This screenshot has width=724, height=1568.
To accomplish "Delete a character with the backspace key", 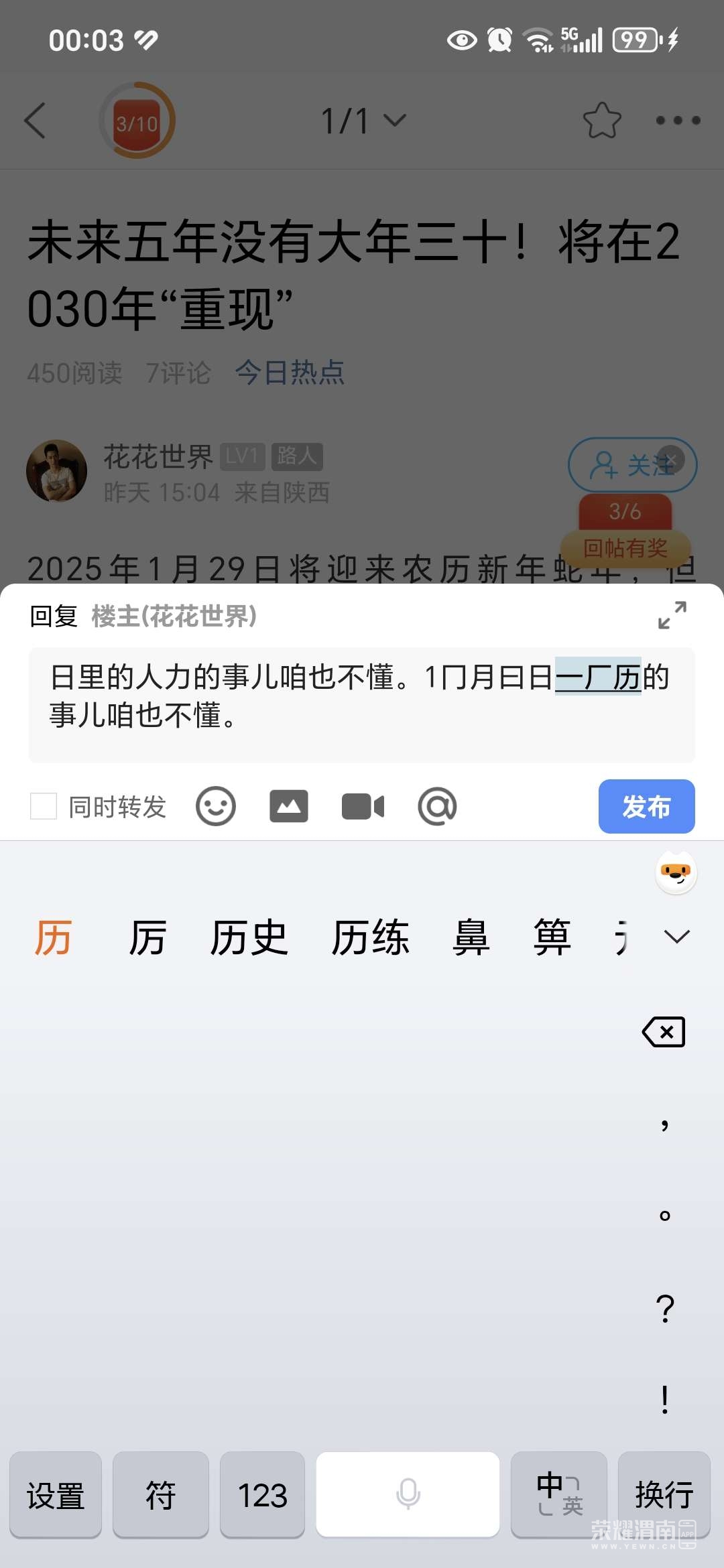I will click(x=664, y=1032).
